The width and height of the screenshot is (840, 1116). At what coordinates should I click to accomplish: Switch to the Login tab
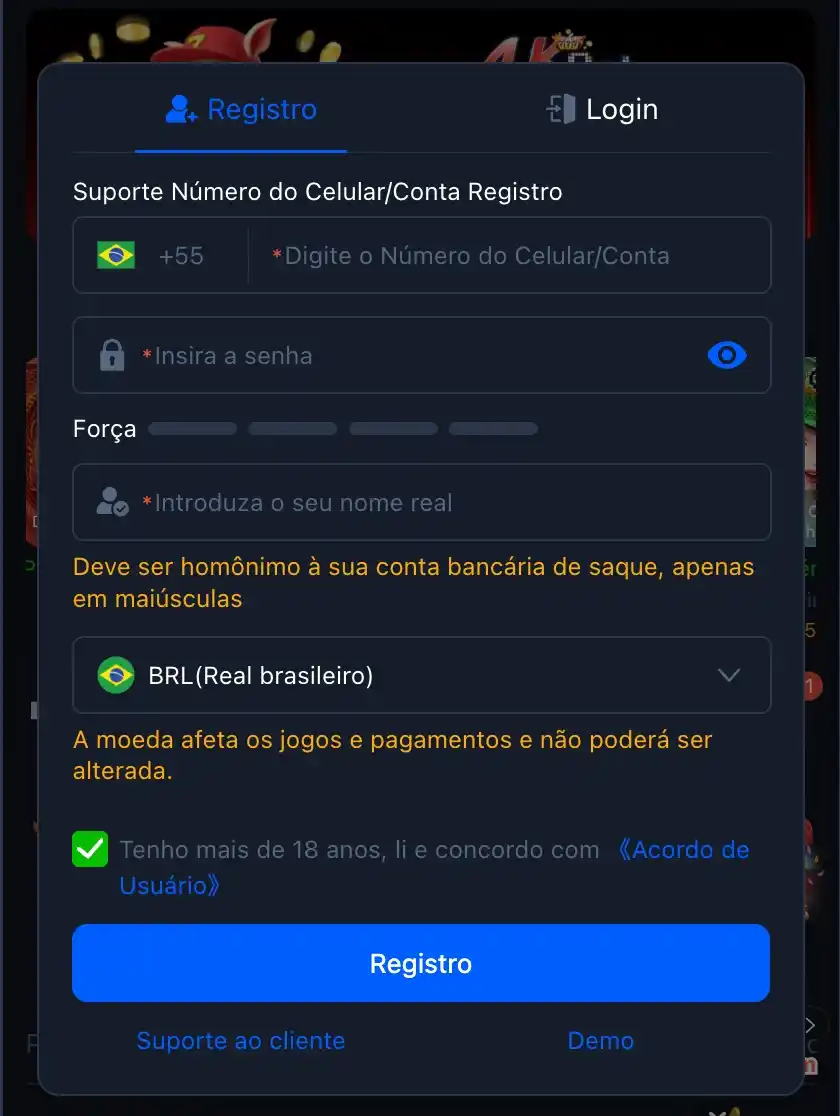[602, 109]
